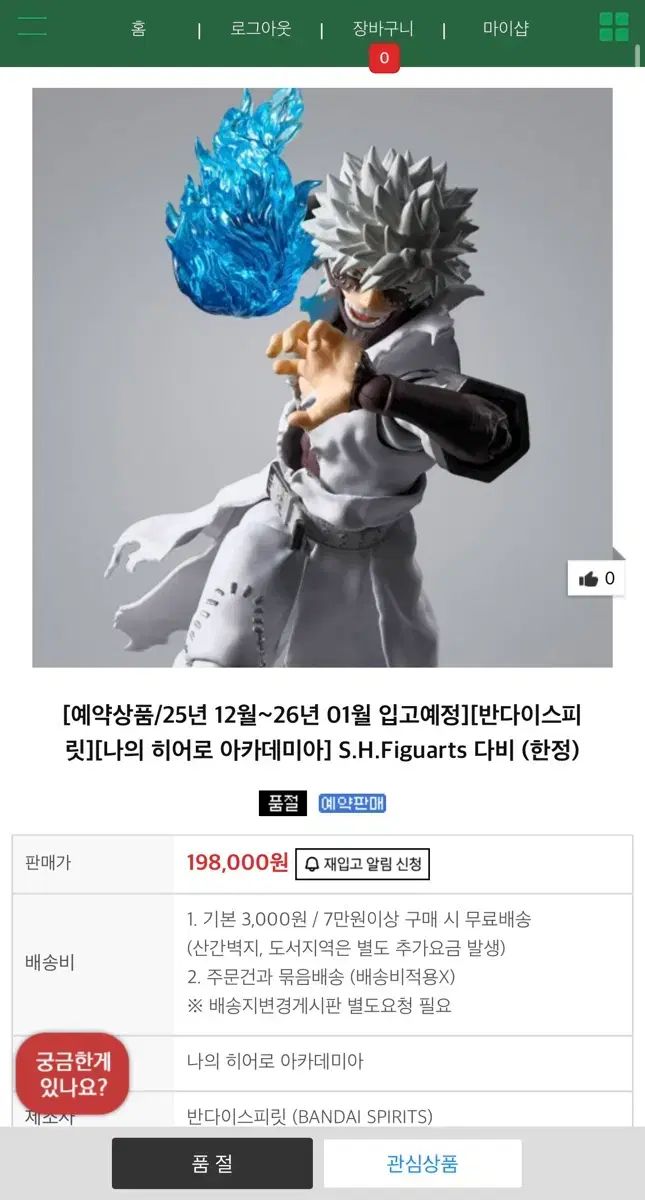The image size is (645, 1200).
Task: Like the product with thumbs-up button
Action: pos(596,578)
